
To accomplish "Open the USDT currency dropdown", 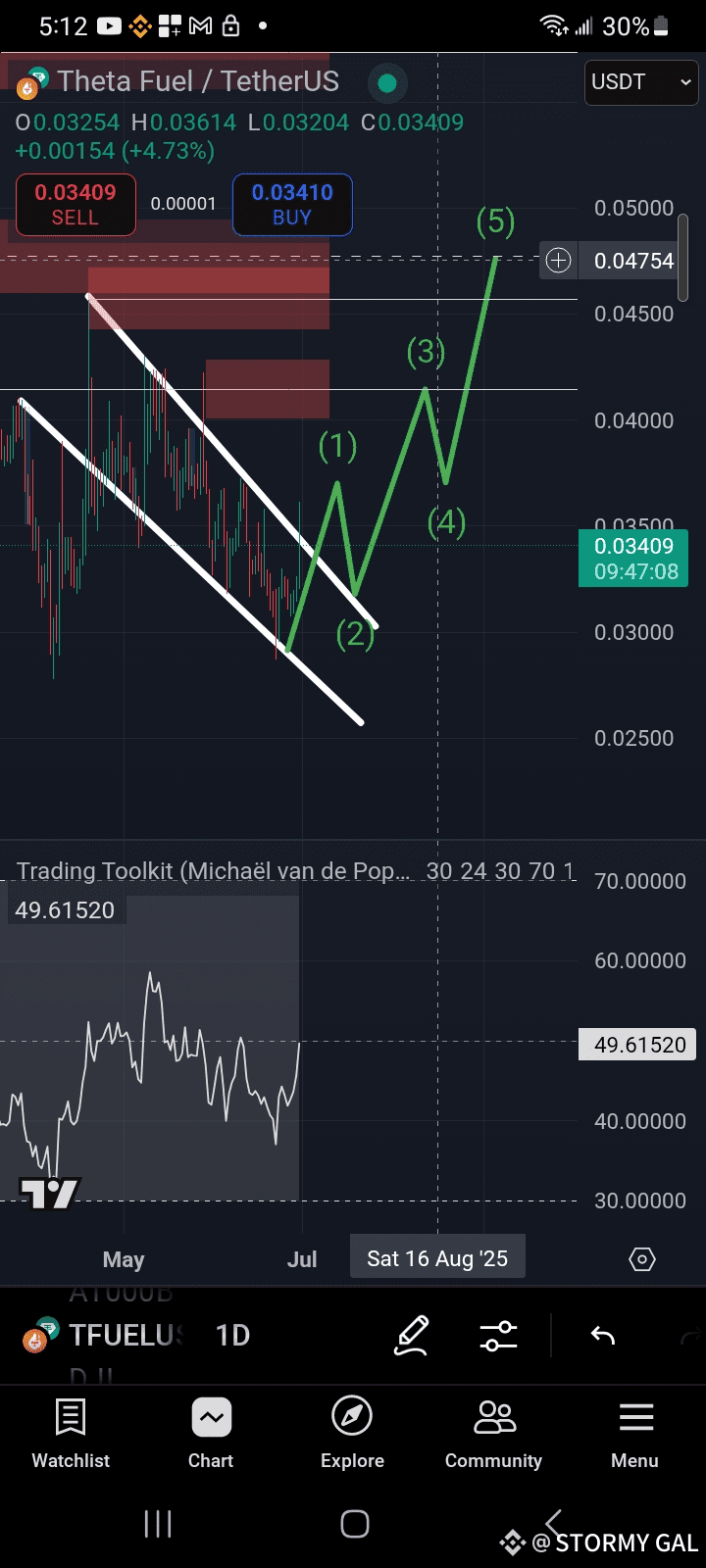I will (641, 82).
